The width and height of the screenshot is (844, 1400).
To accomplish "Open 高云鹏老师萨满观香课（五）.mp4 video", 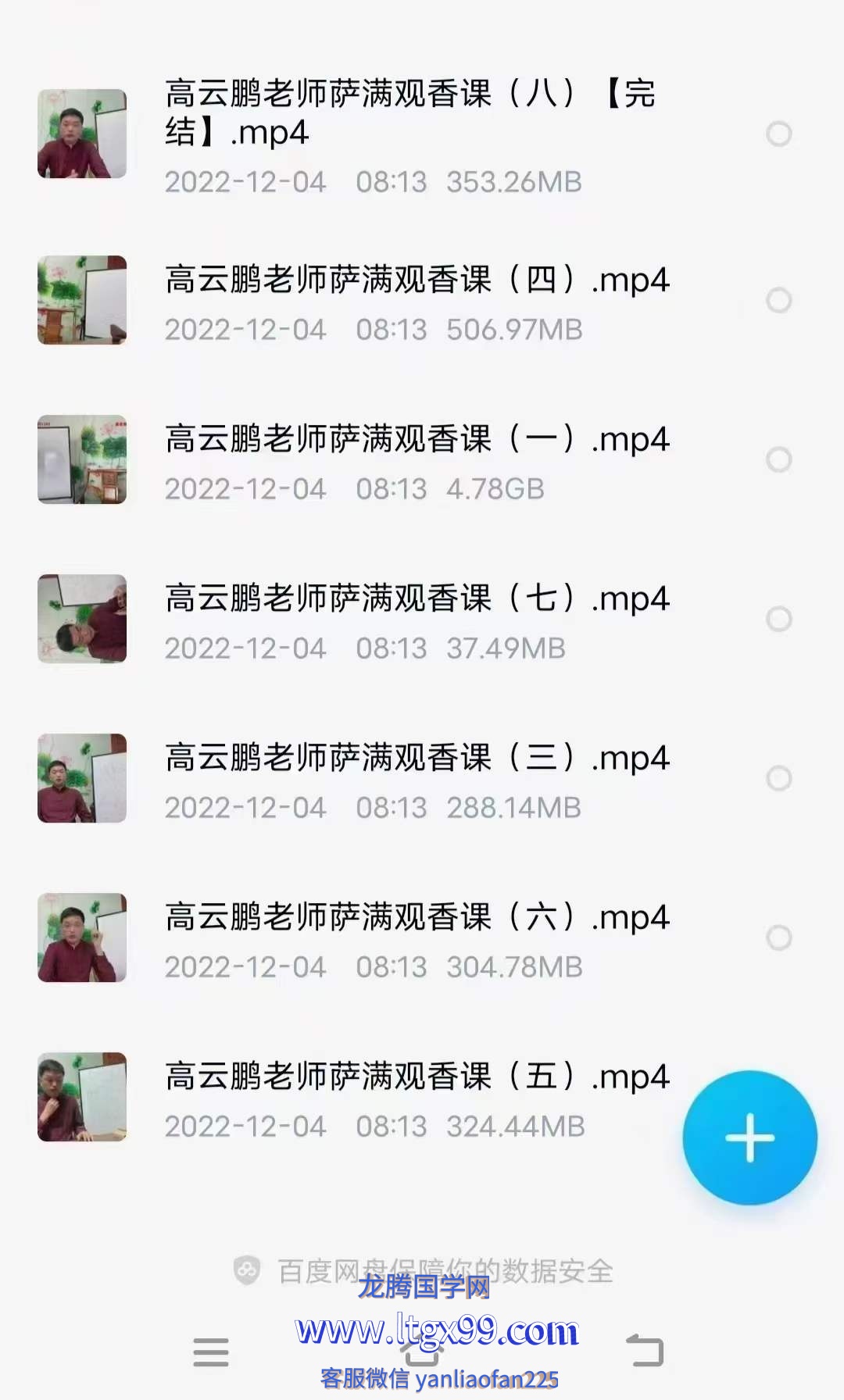I will point(417,1077).
